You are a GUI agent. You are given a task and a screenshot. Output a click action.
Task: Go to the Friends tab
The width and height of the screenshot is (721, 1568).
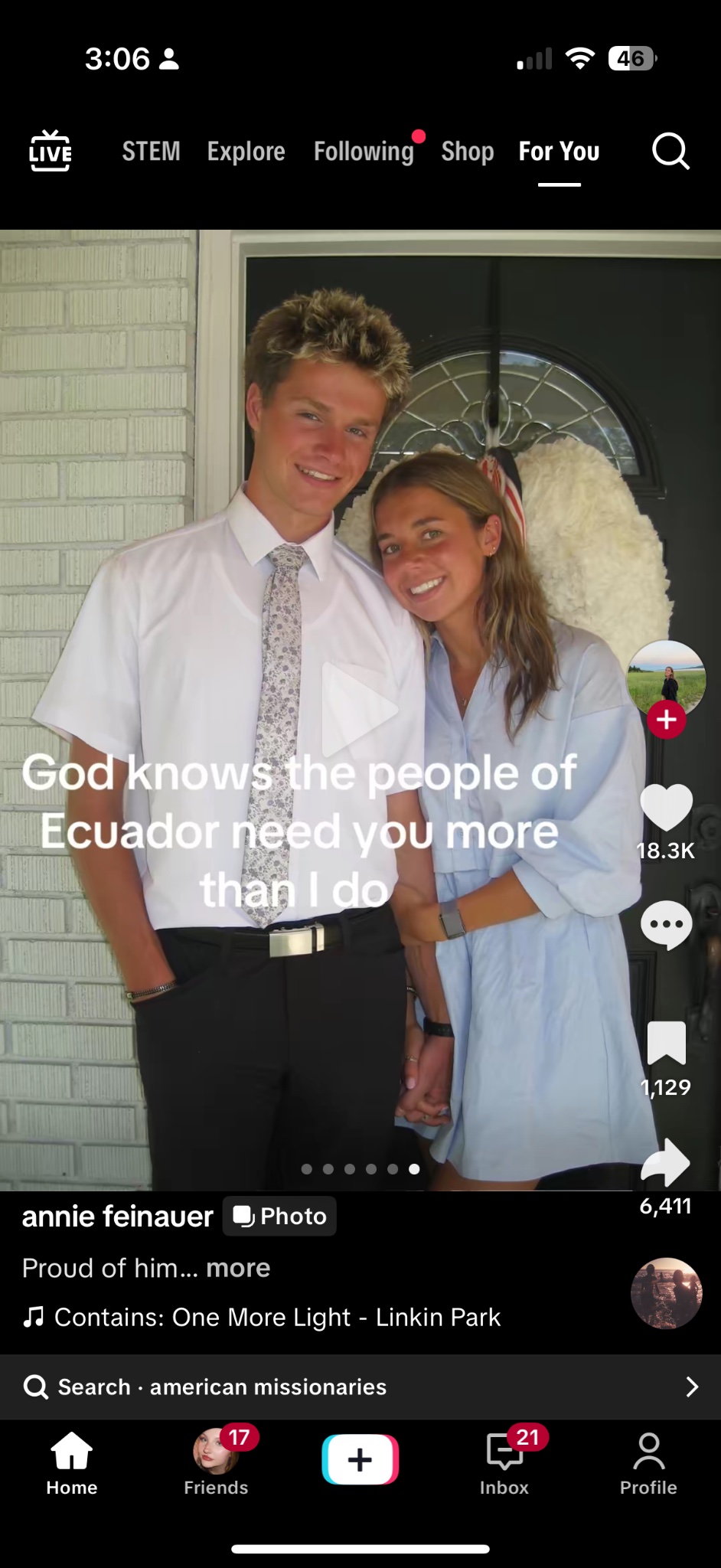(x=216, y=1462)
